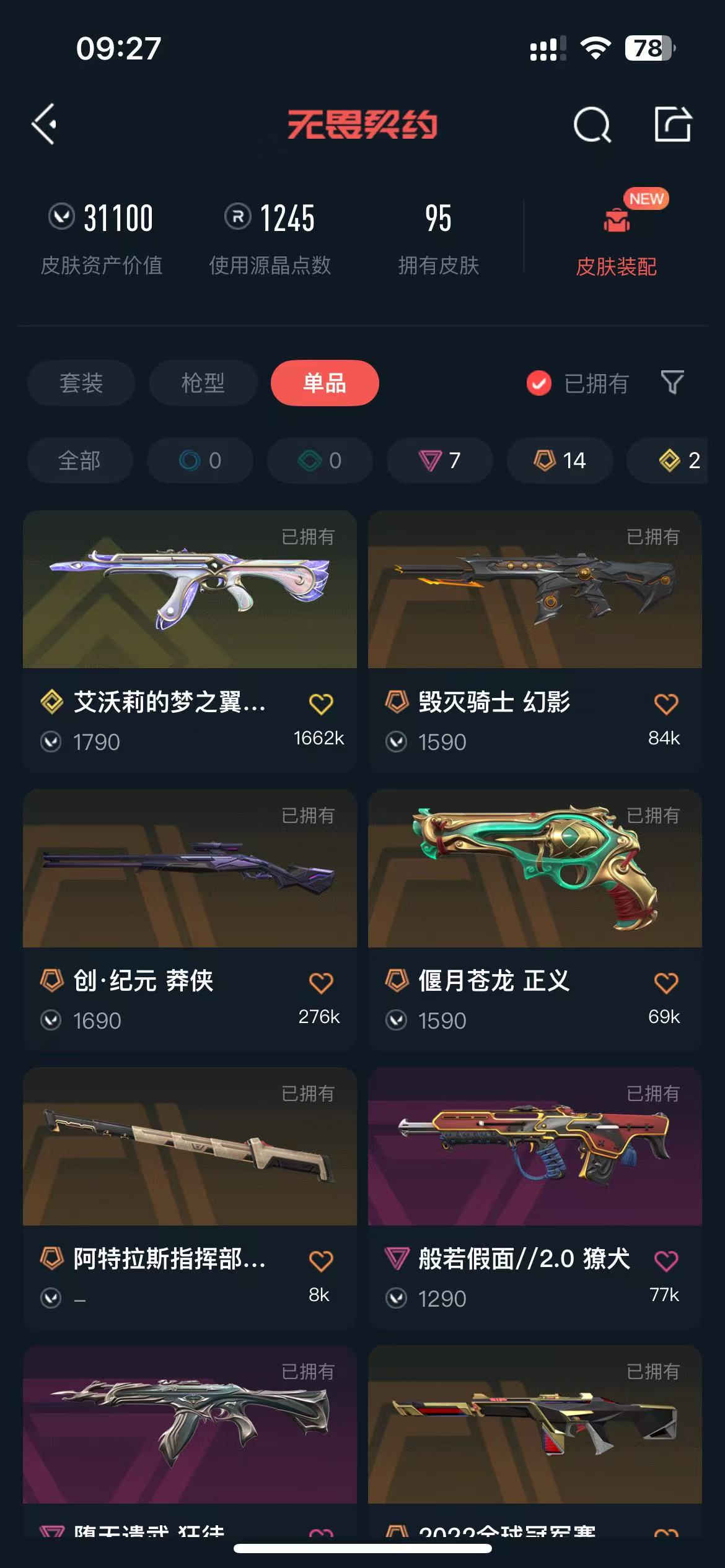Filter by the yellow diamond tier chip showing 2

675,460
